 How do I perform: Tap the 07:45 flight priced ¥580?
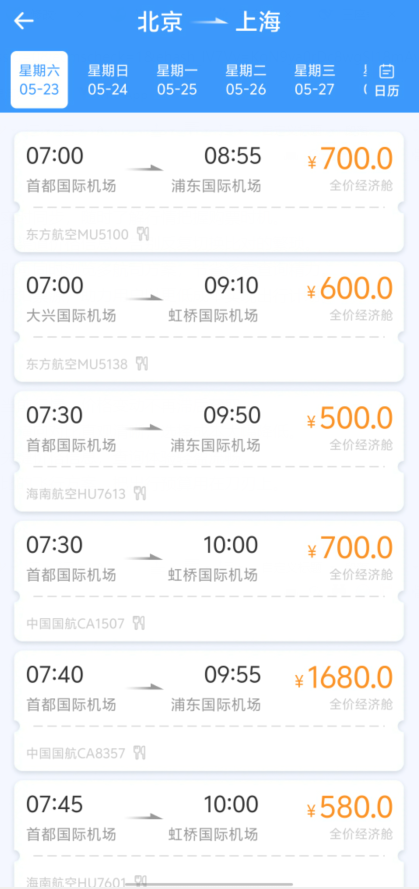click(x=209, y=831)
